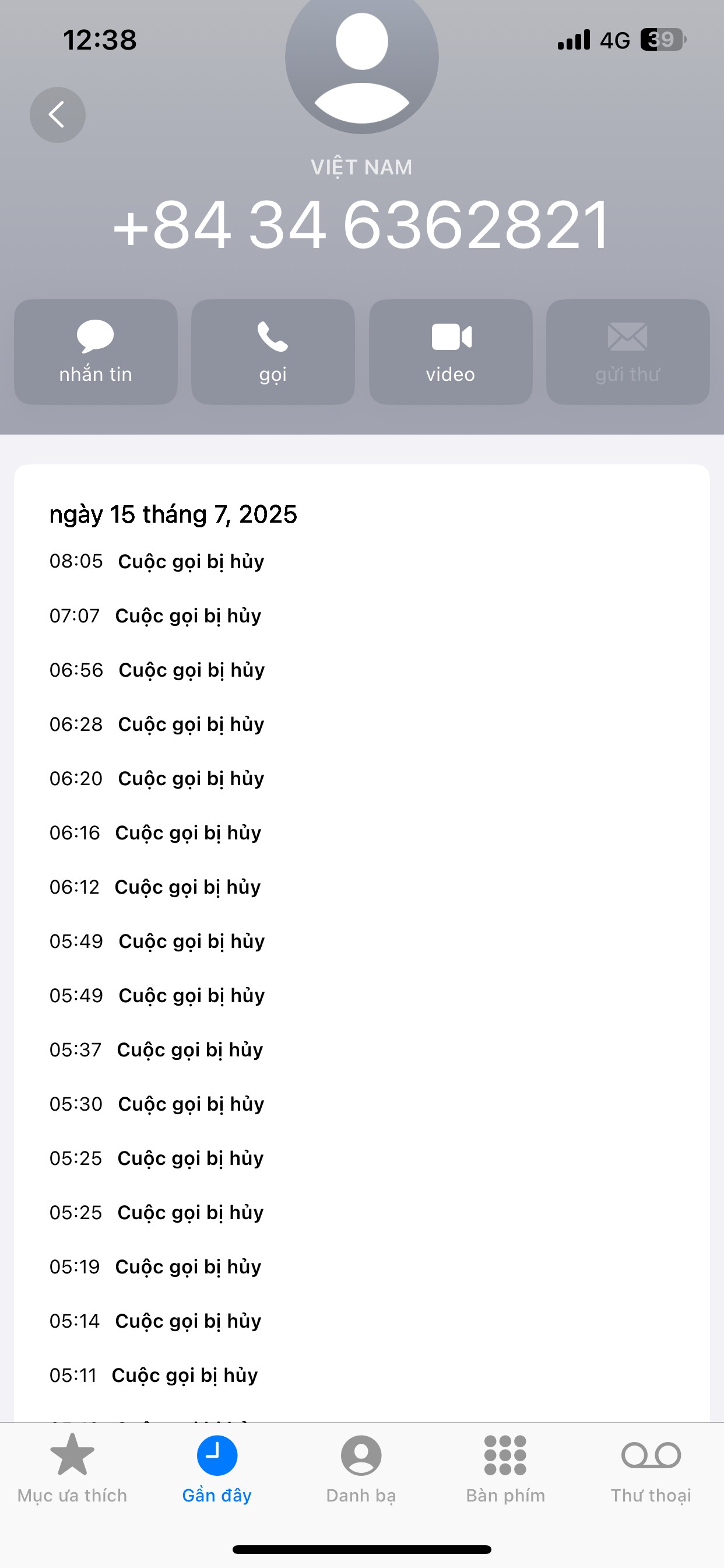Start a video call

tap(450, 352)
